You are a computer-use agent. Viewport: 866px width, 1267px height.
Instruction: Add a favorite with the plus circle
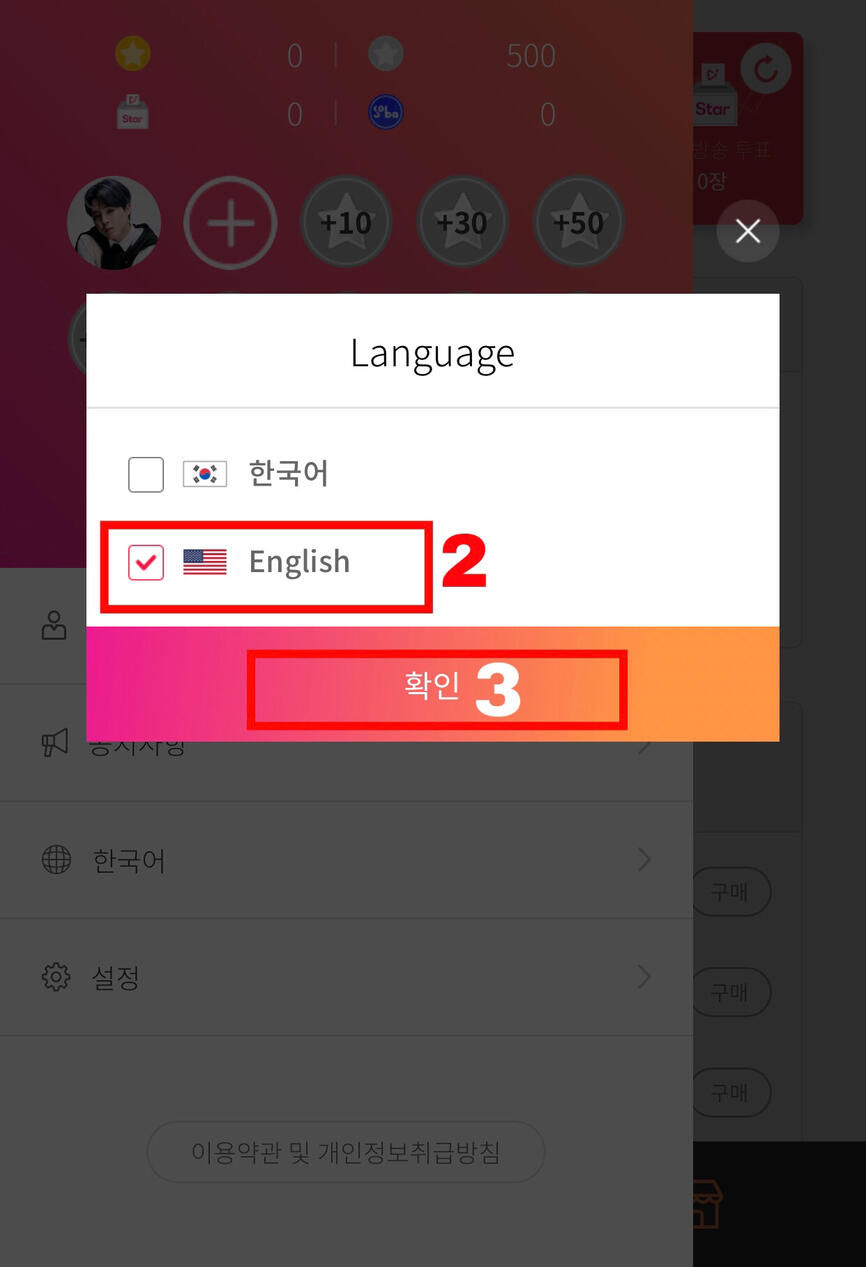pos(230,222)
